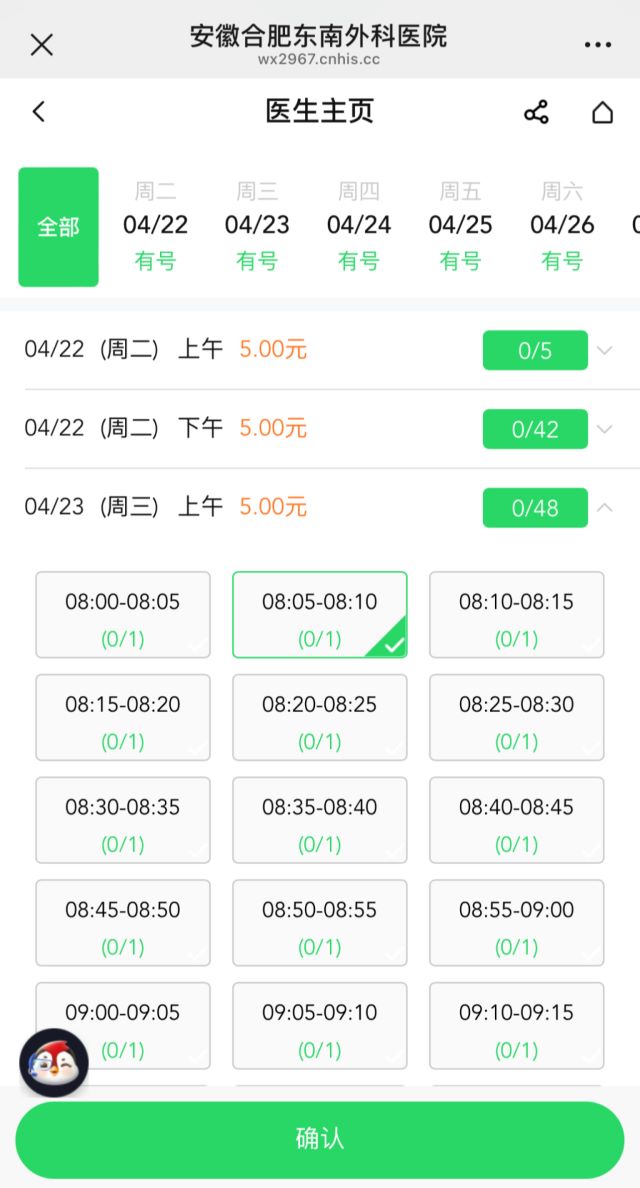640x1188 pixels.
Task: Go back from the doctor homepage
Action: pos(39,111)
